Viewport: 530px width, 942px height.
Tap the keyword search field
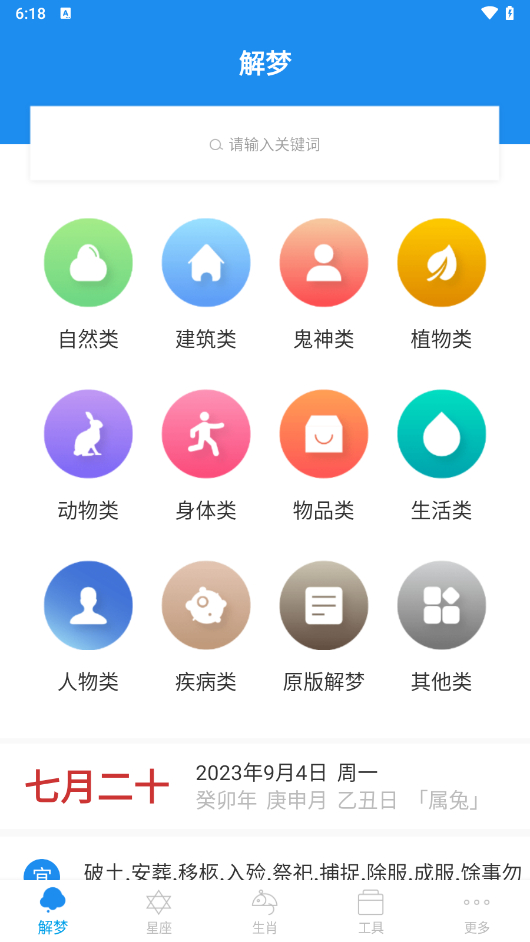(264, 144)
